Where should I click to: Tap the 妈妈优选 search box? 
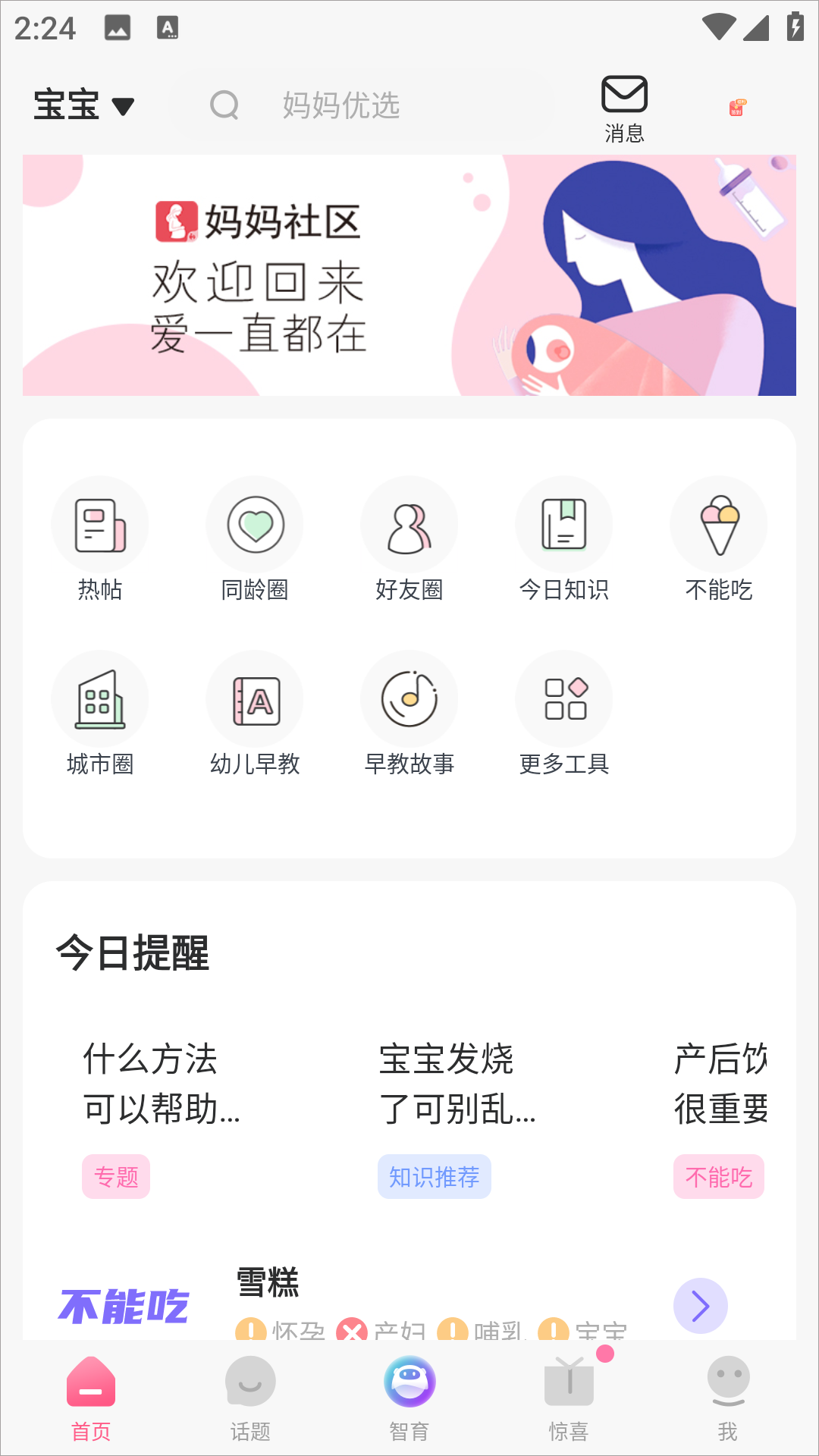[364, 105]
